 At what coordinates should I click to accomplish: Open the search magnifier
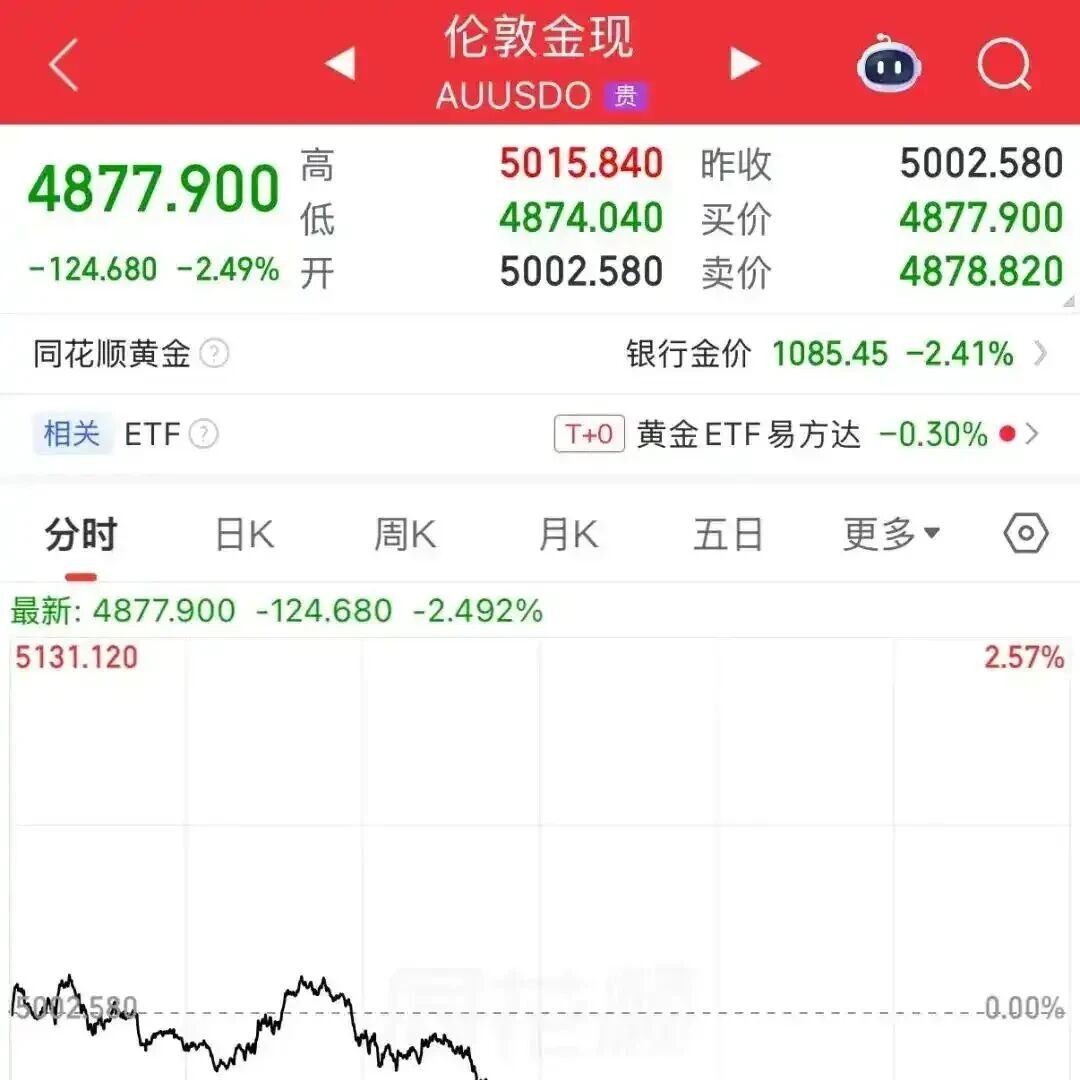point(1004,65)
